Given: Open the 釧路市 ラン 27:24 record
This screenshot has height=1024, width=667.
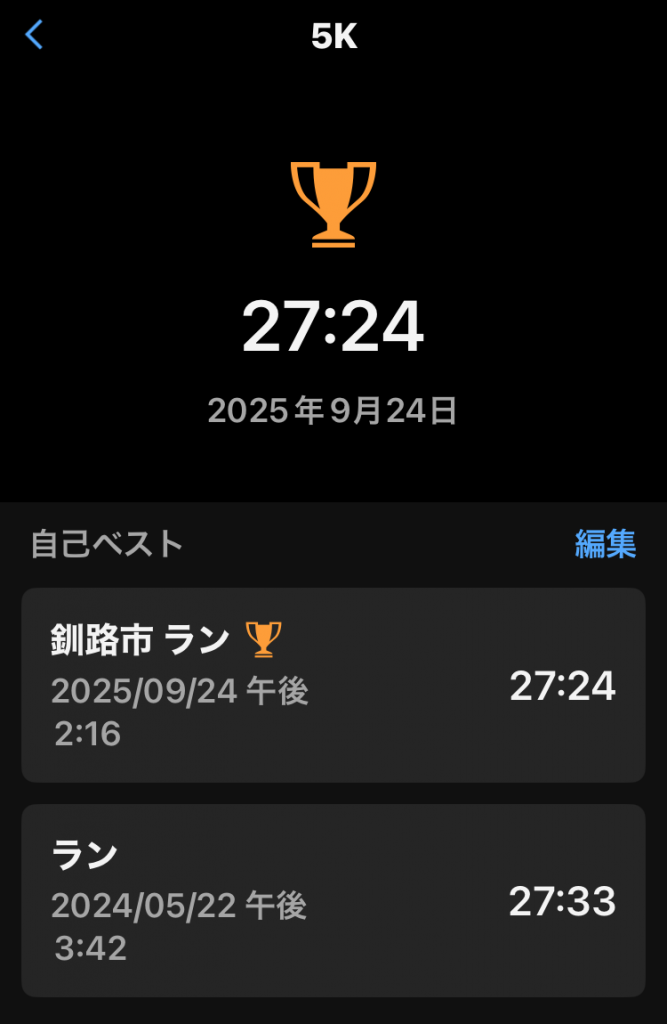Looking at the screenshot, I should 333,685.
